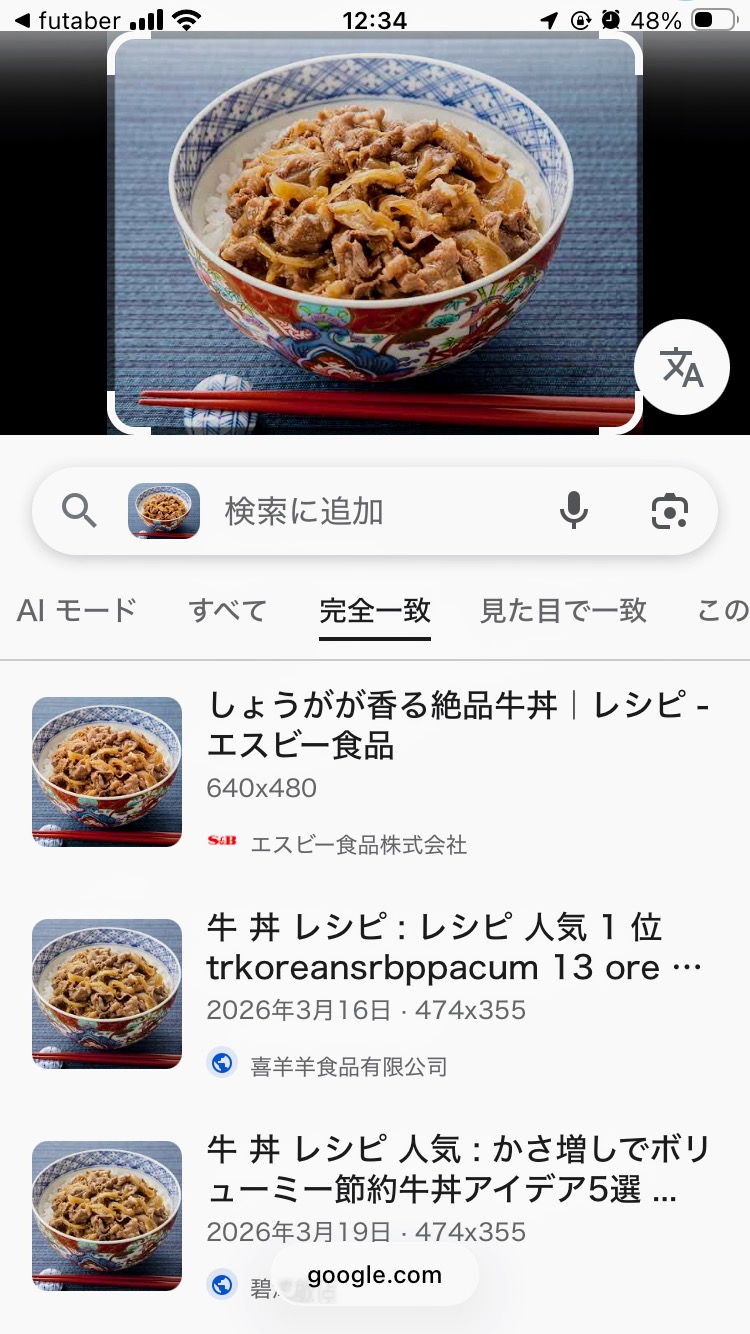Screen dimensions: 750x1334
Task: Start voice search with the microphone
Action: (x=573, y=511)
